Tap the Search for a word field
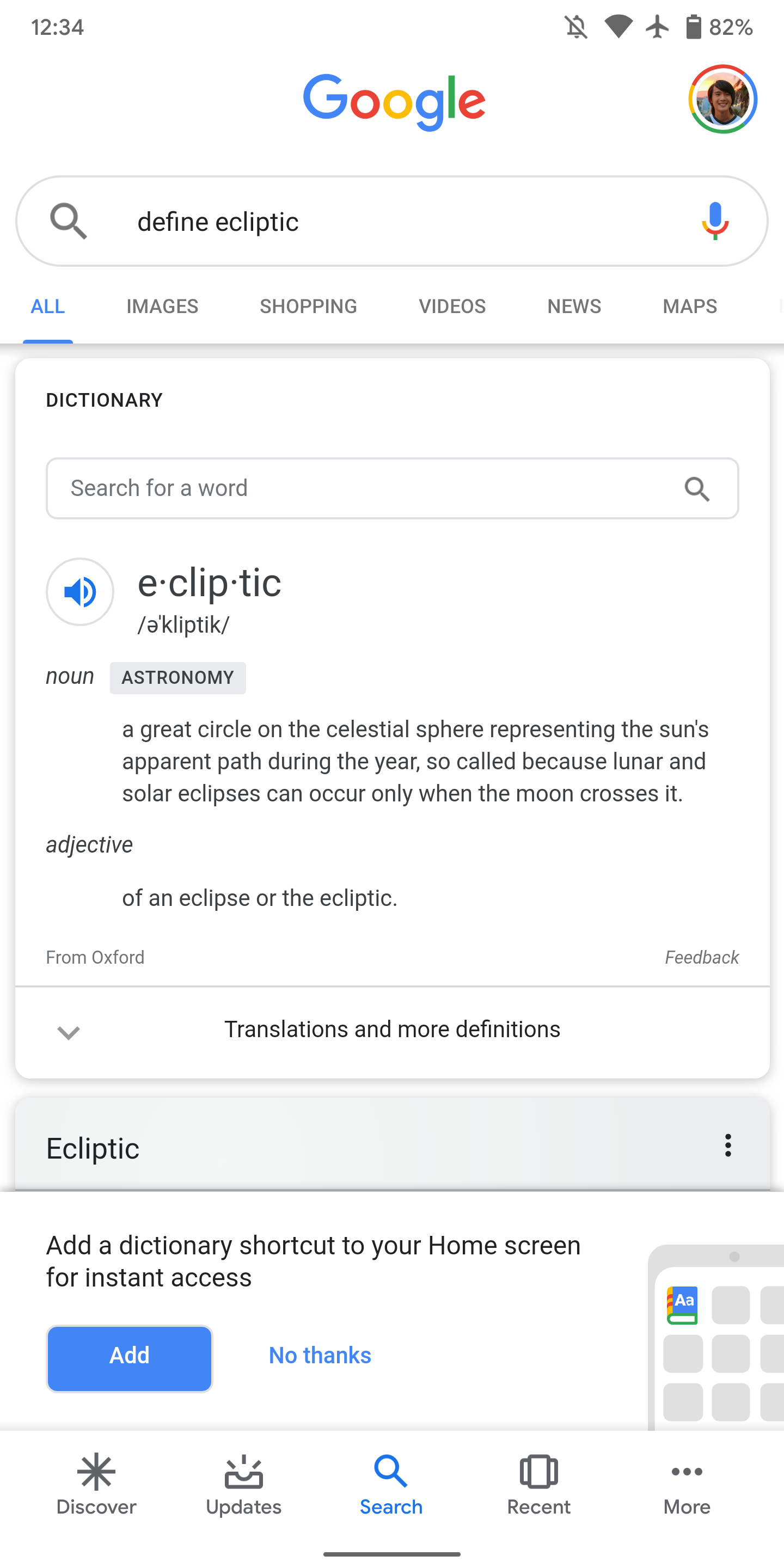Image resolution: width=784 pixels, height=1568 pixels. coord(304,488)
